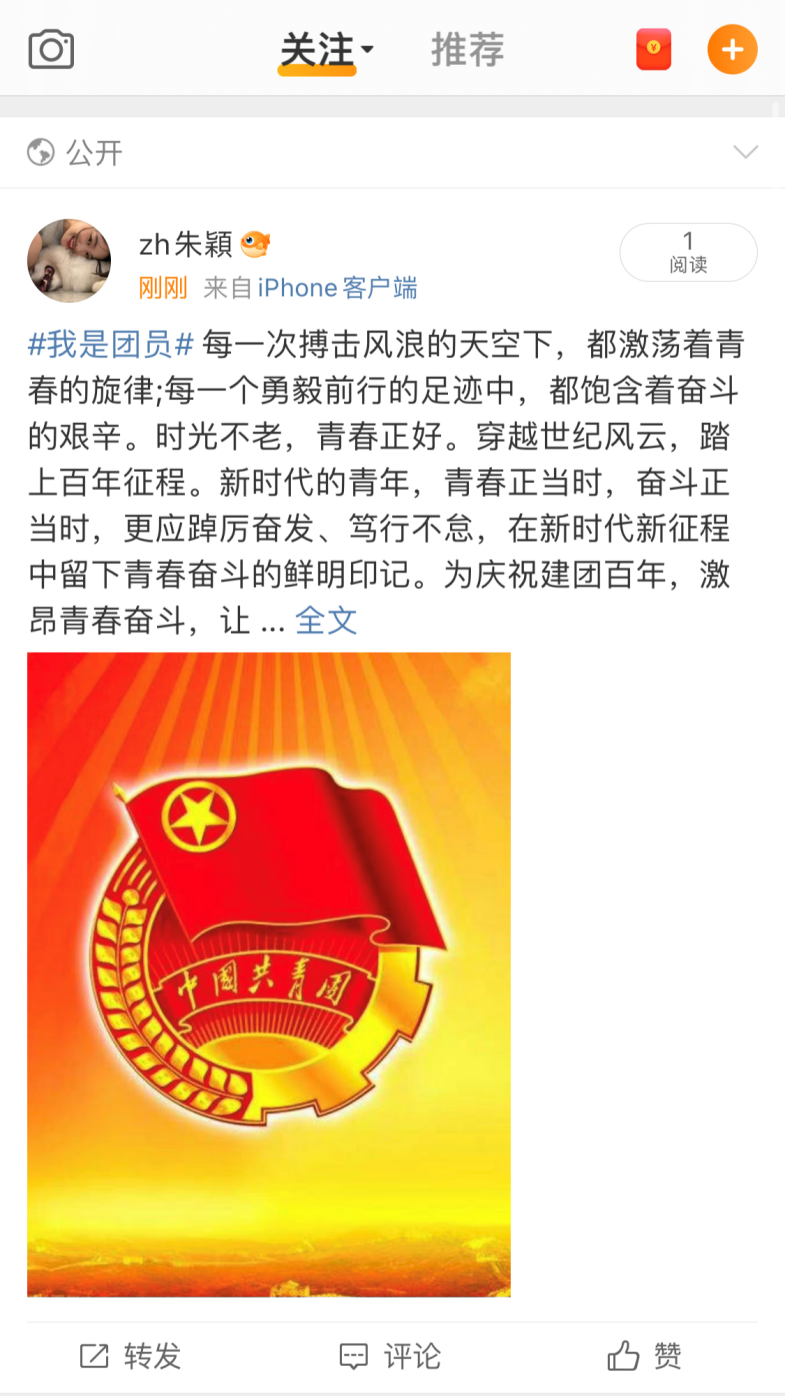Expand the 公开 visibility chevron

(x=745, y=152)
